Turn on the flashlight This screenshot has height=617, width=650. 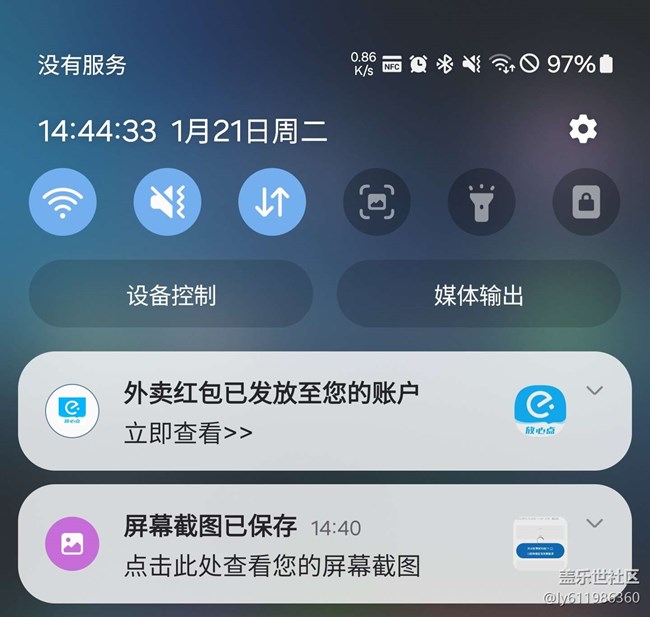click(481, 202)
